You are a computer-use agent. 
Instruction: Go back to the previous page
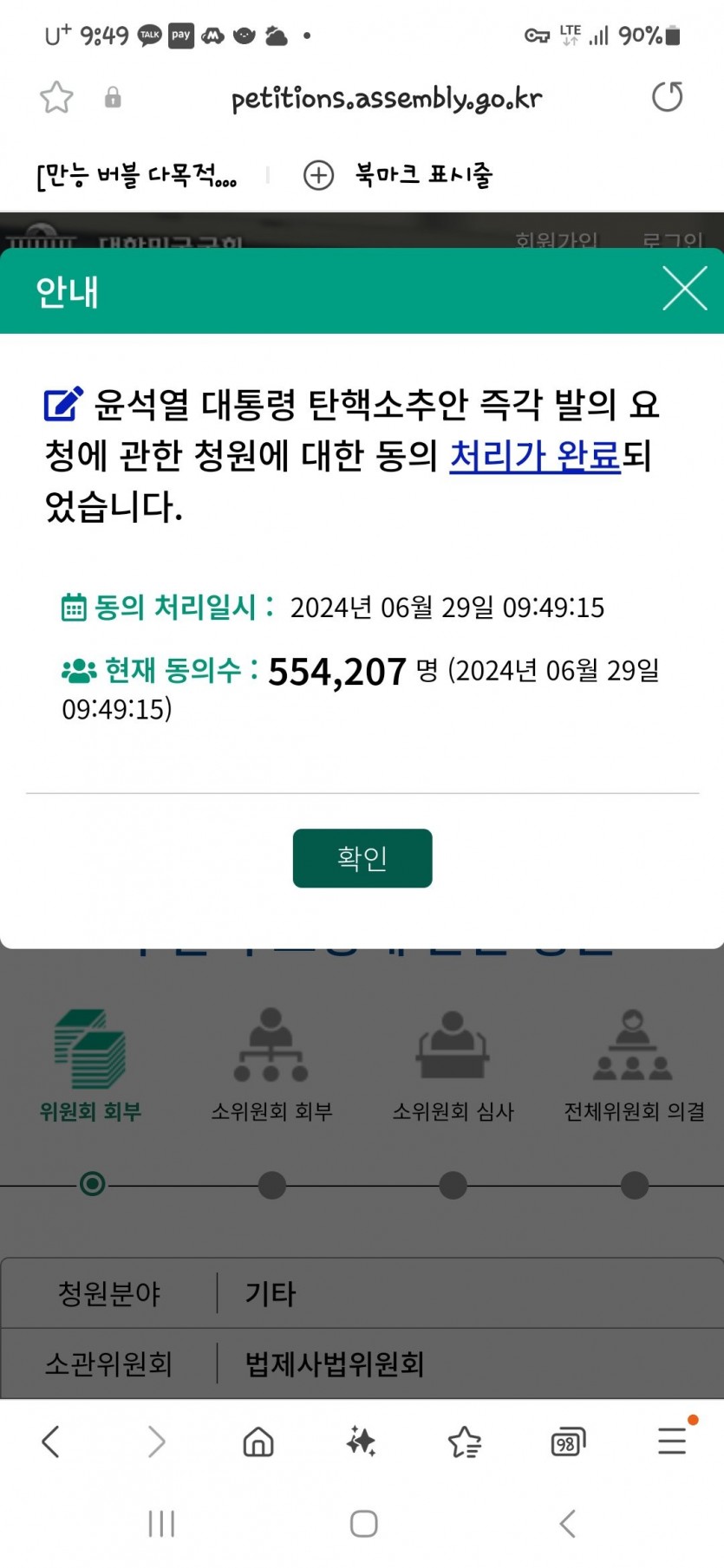click(x=51, y=1441)
